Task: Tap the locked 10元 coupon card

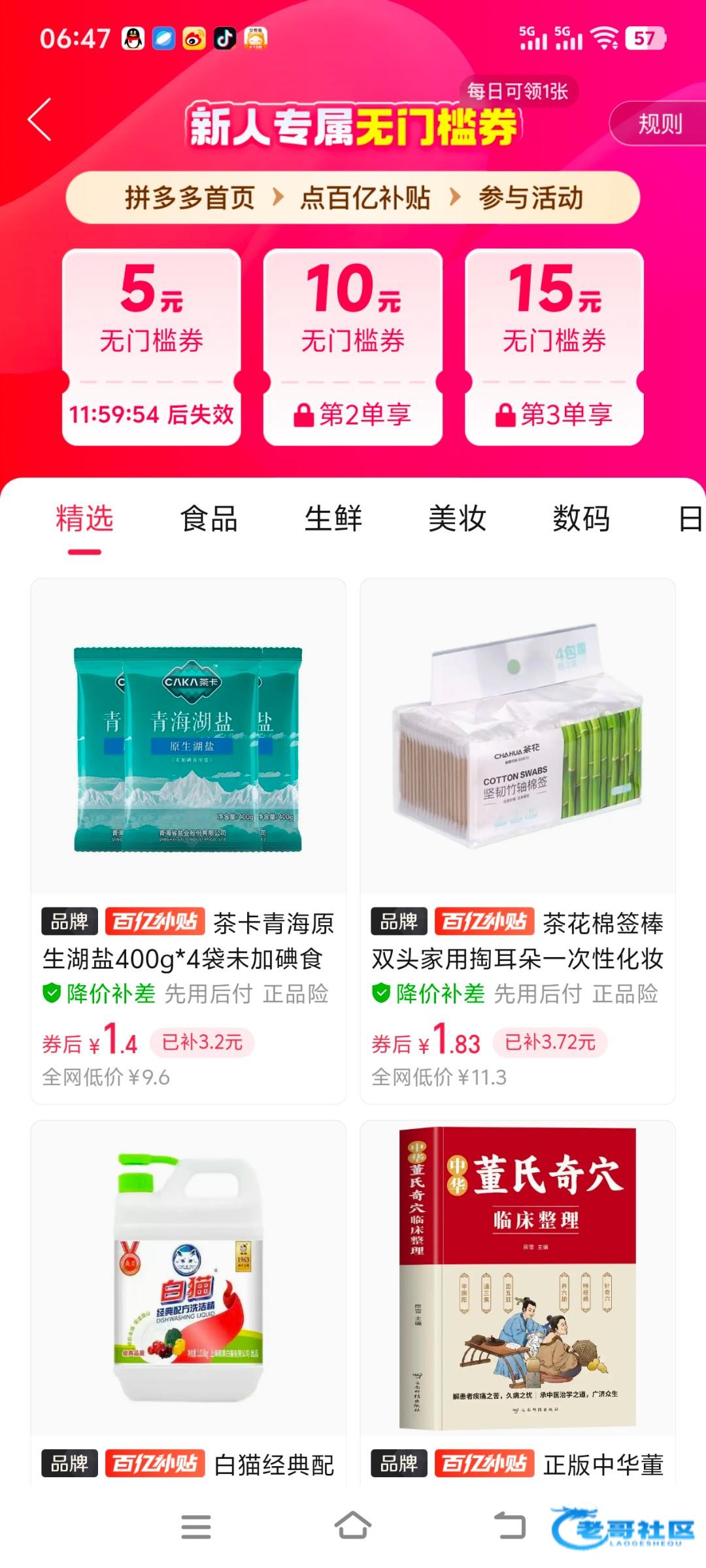Action: pyautogui.click(x=353, y=346)
